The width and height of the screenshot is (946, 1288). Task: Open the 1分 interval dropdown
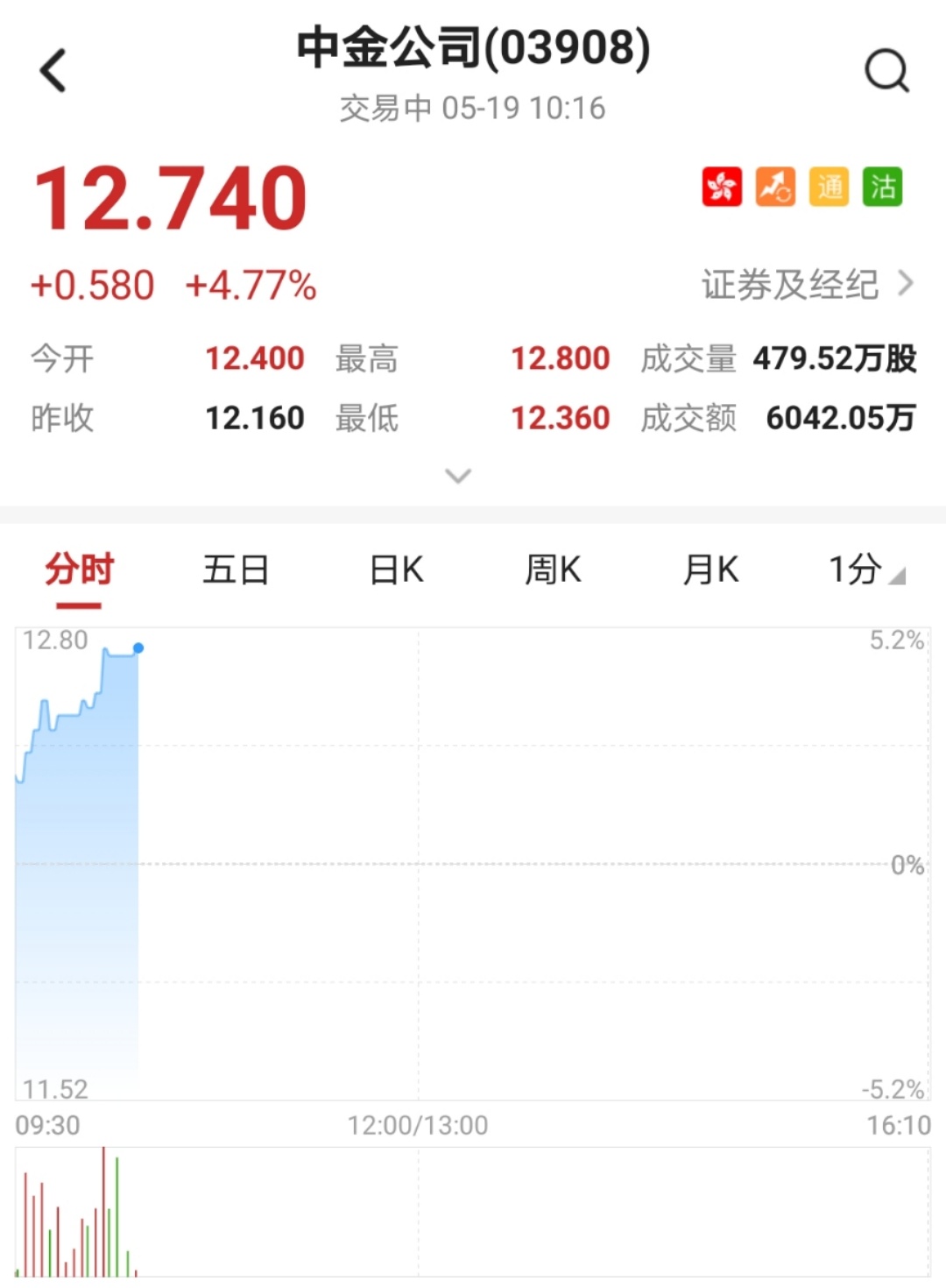click(865, 570)
